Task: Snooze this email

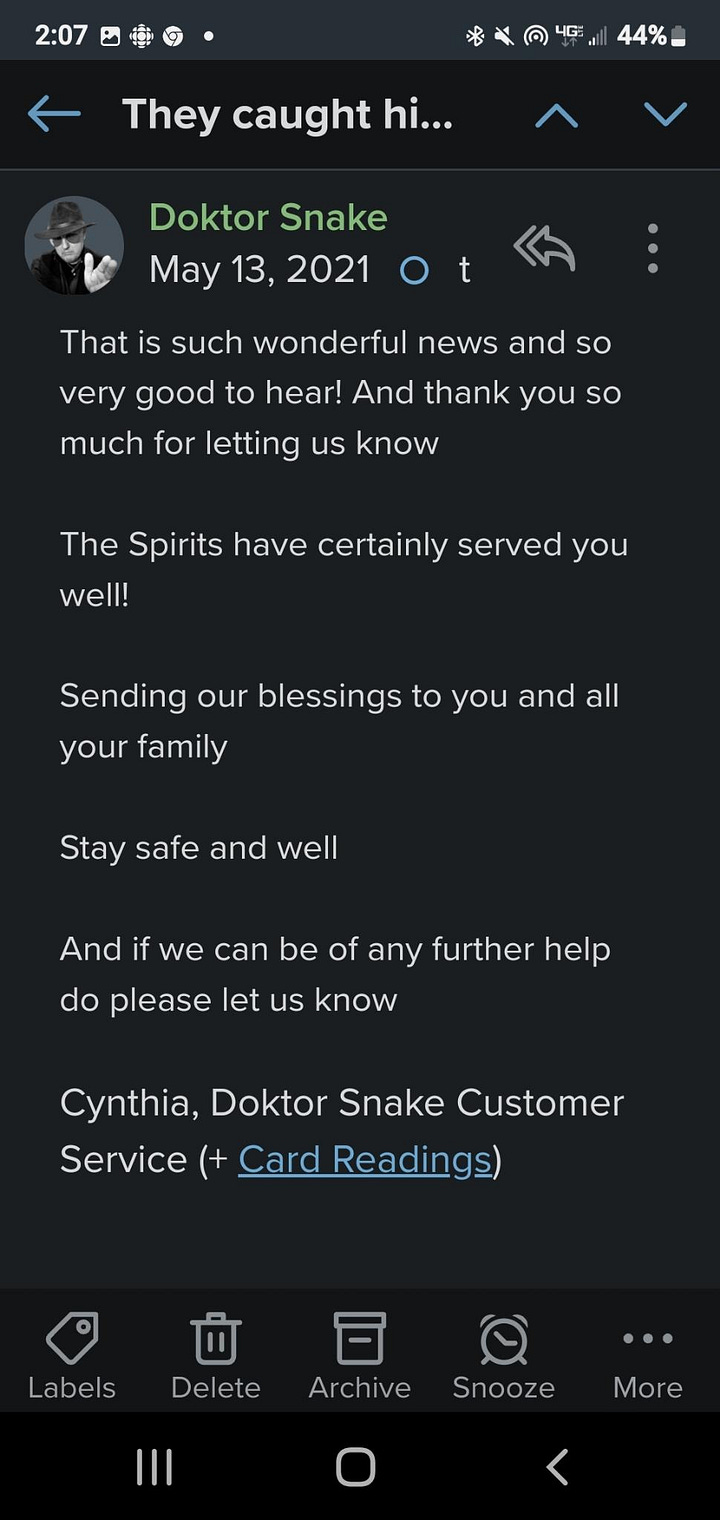Action: [x=503, y=1355]
